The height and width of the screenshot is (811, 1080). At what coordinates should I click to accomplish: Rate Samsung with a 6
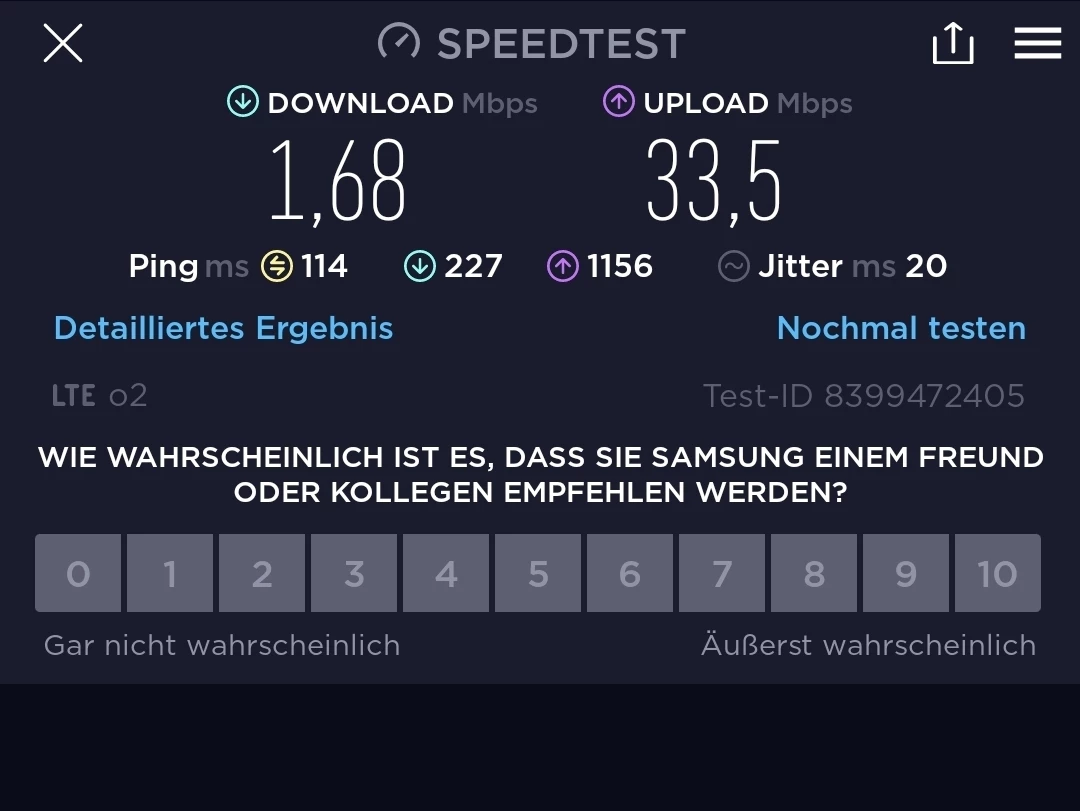click(x=630, y=573)
